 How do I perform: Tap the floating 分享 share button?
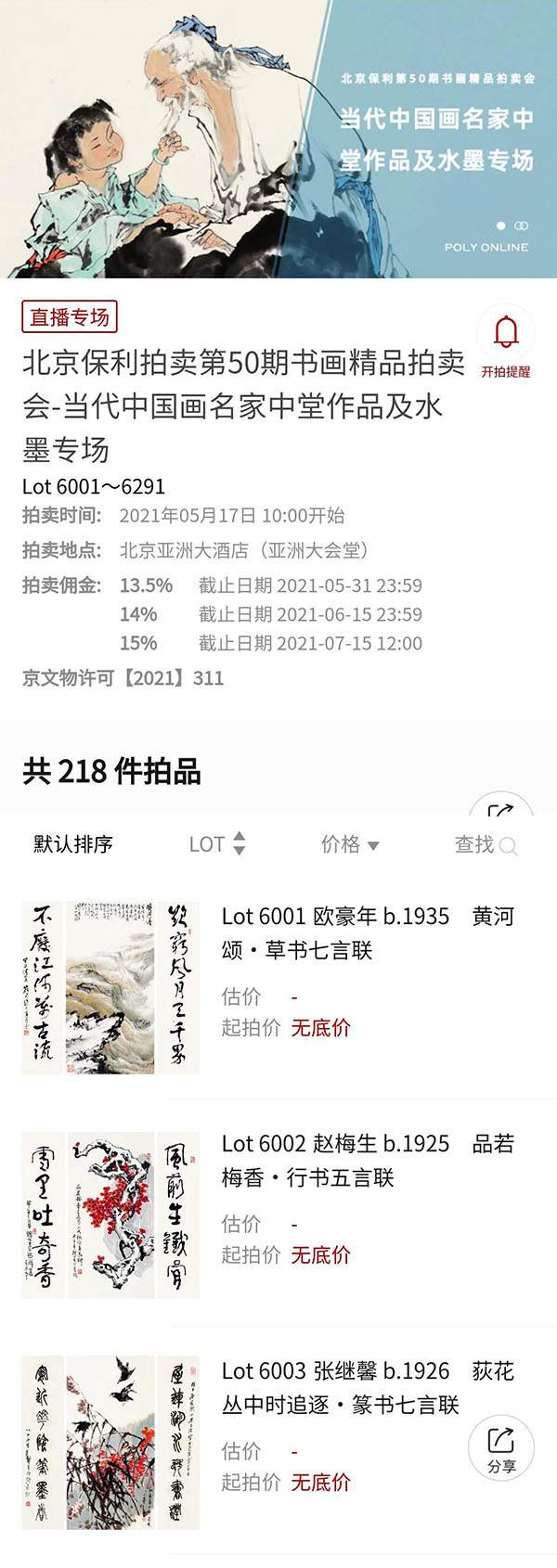[501, 1448]
